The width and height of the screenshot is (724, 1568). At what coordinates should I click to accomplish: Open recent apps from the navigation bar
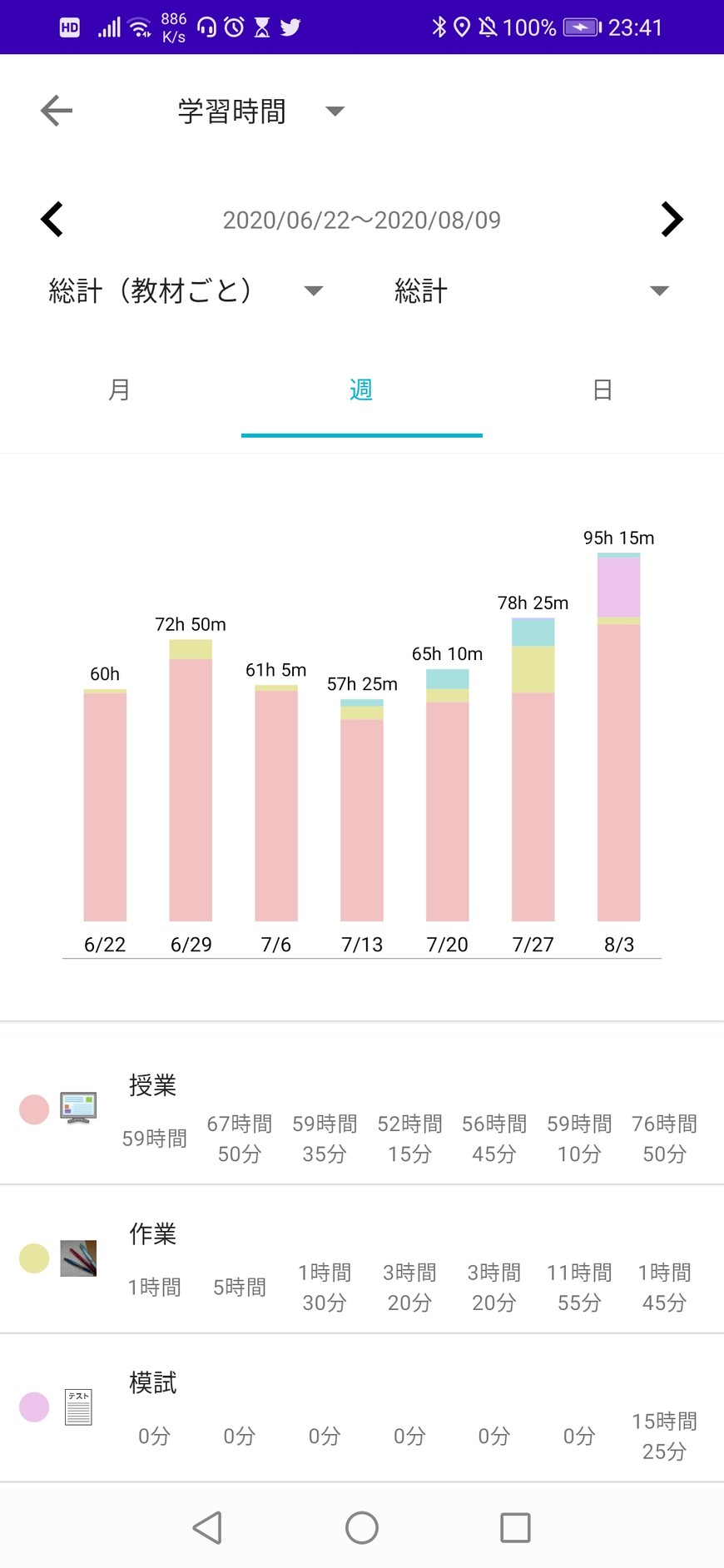click(x=515, y=1527)
